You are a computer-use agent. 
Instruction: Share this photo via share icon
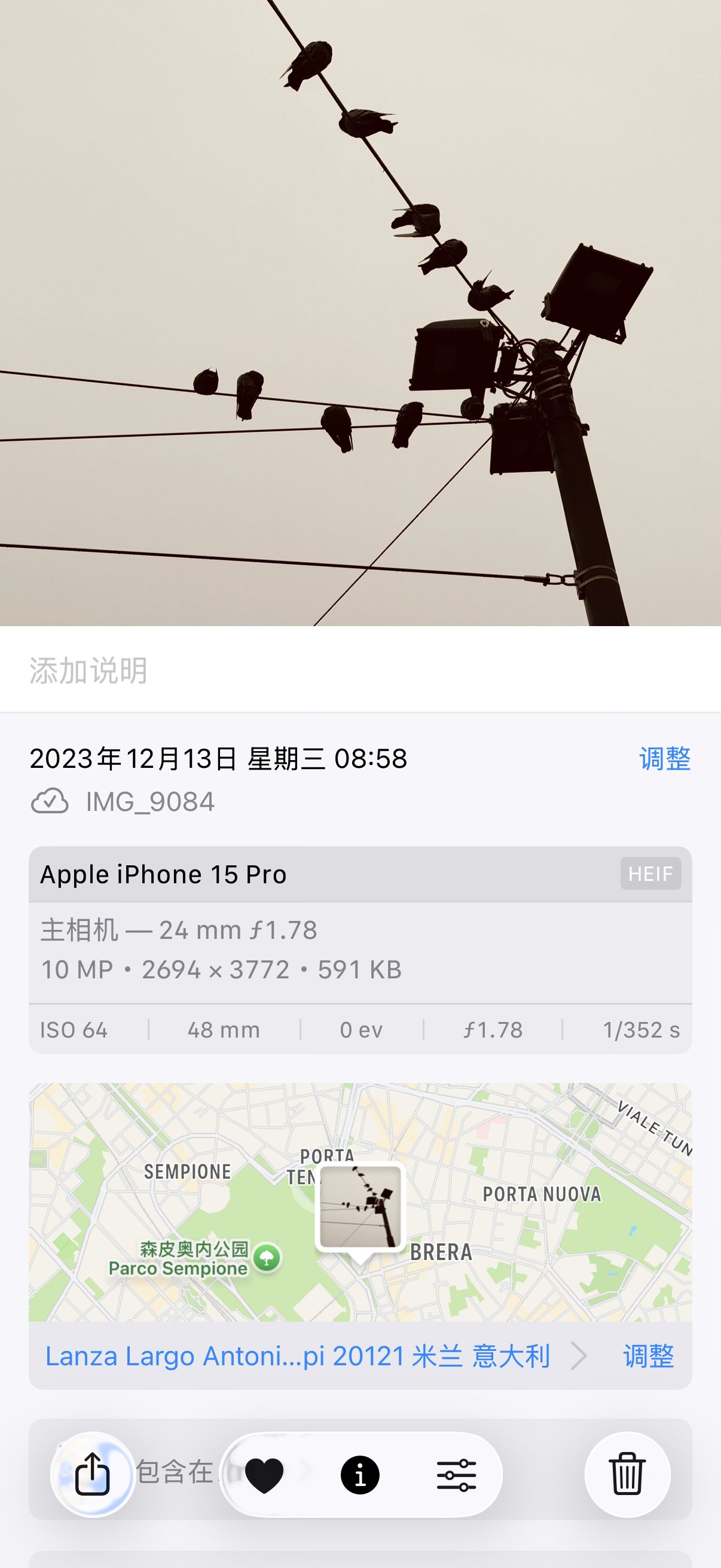pyautogui.click(x=93, y=1474)
